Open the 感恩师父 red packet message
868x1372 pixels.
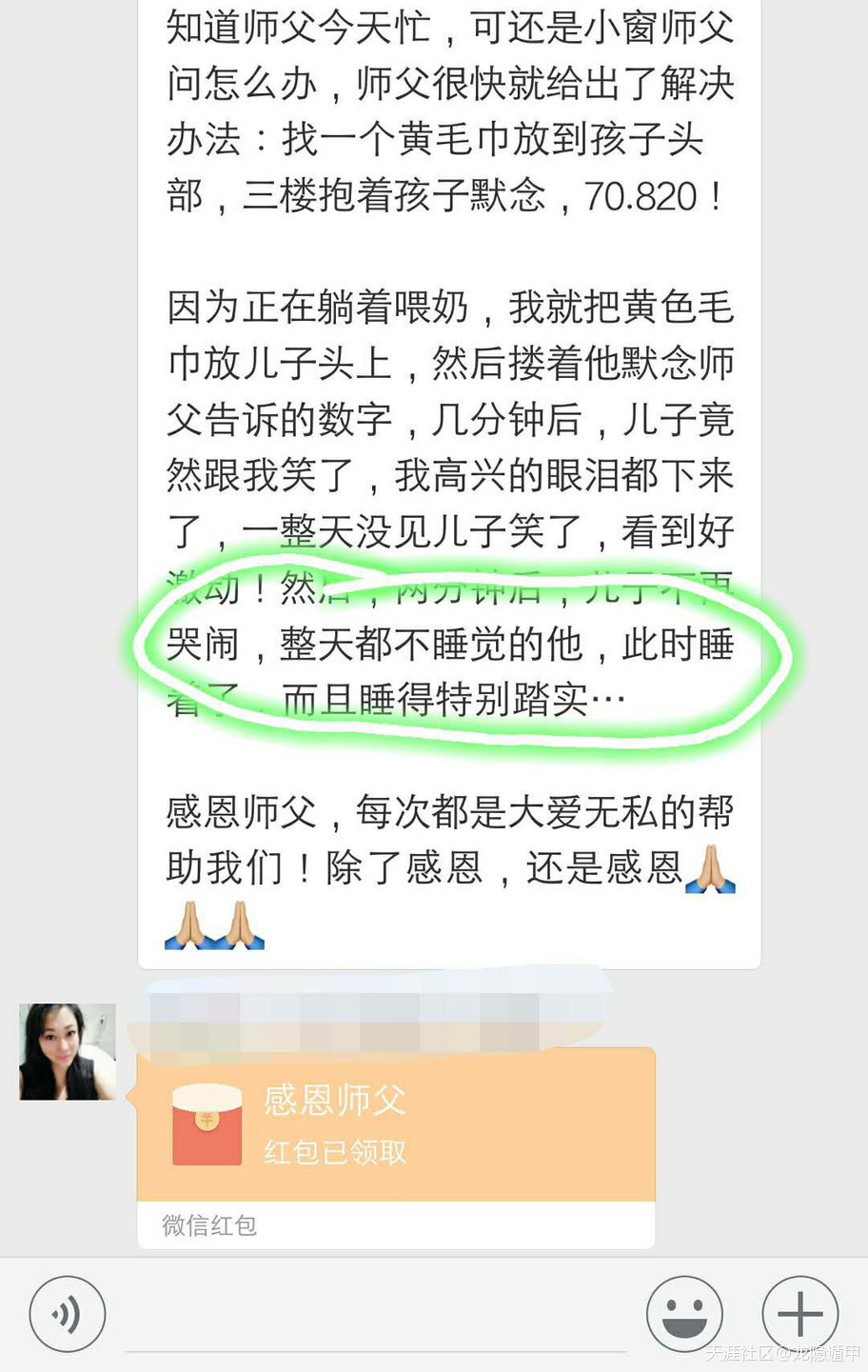tap(396, 1126)
